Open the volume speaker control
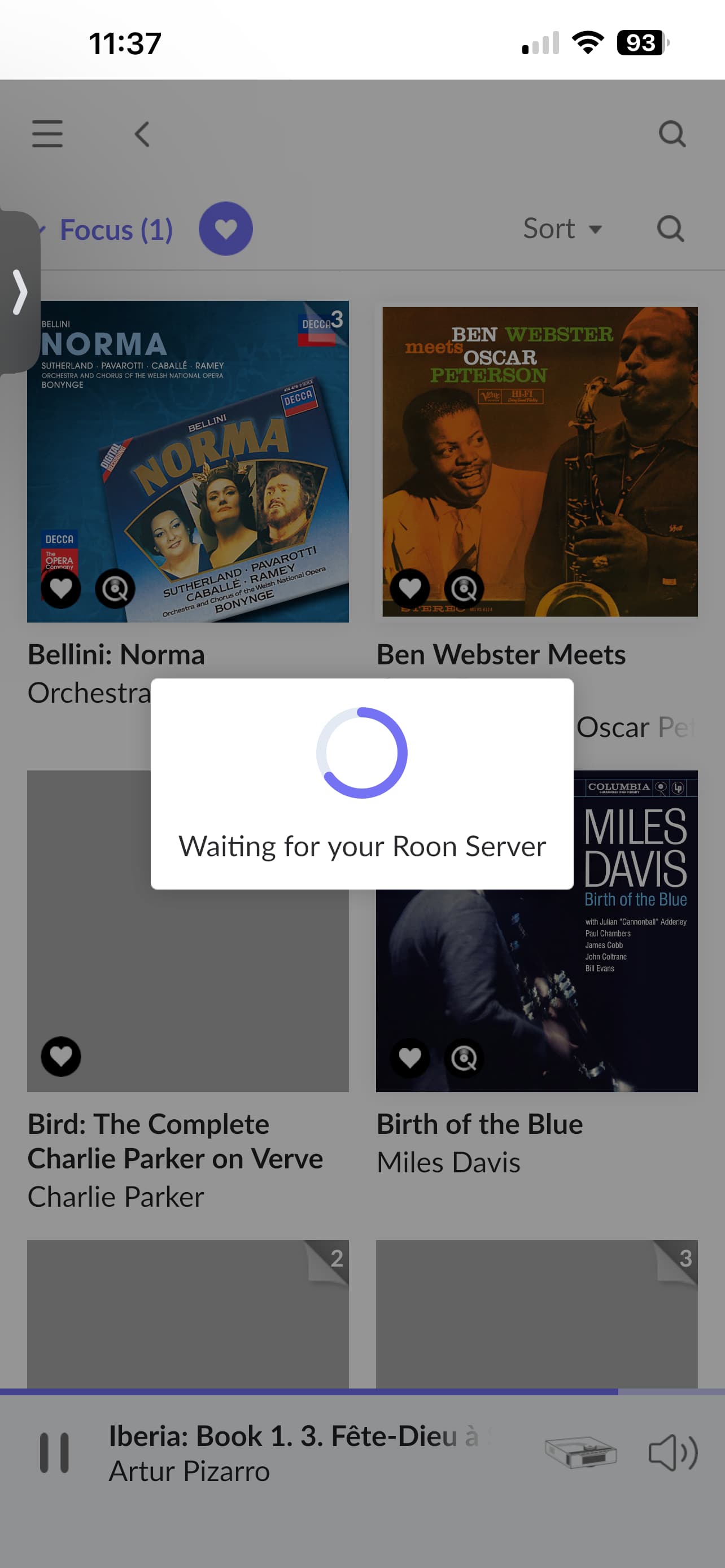The image size is (725, 1568). [672, 1453]
